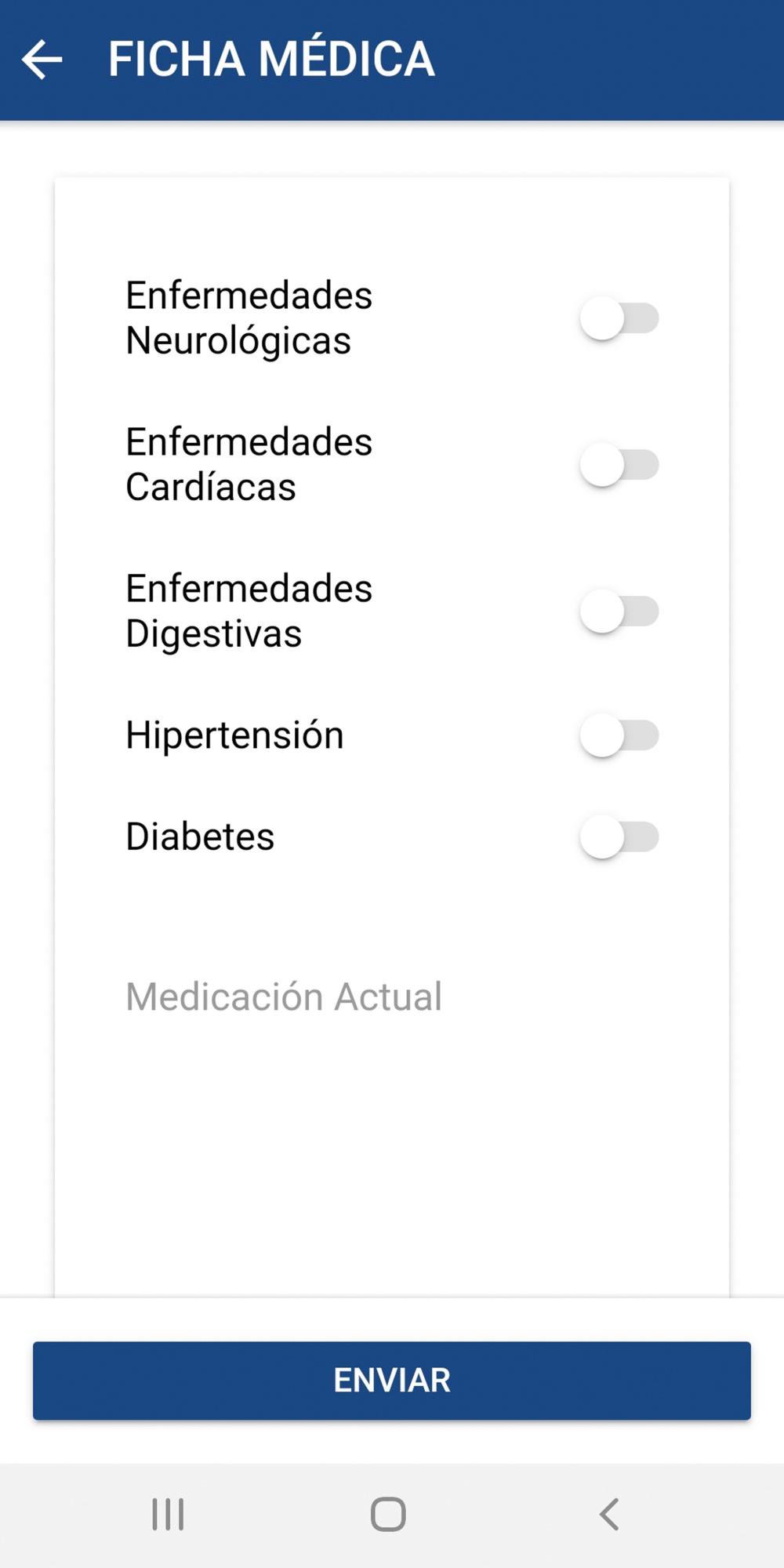Turn on the Hipertensión toggle
The height and width of the screenshot is (1568, 784).
(619, 735)
